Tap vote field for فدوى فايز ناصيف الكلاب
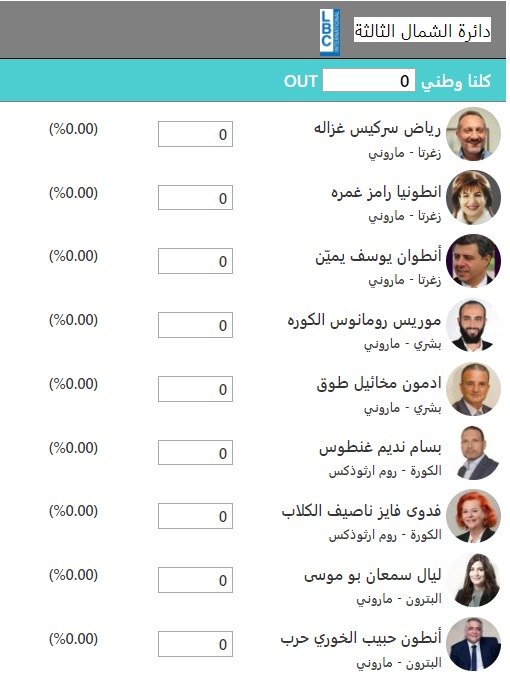This screenshot has width=510, height=679. (x=195, y=516)
